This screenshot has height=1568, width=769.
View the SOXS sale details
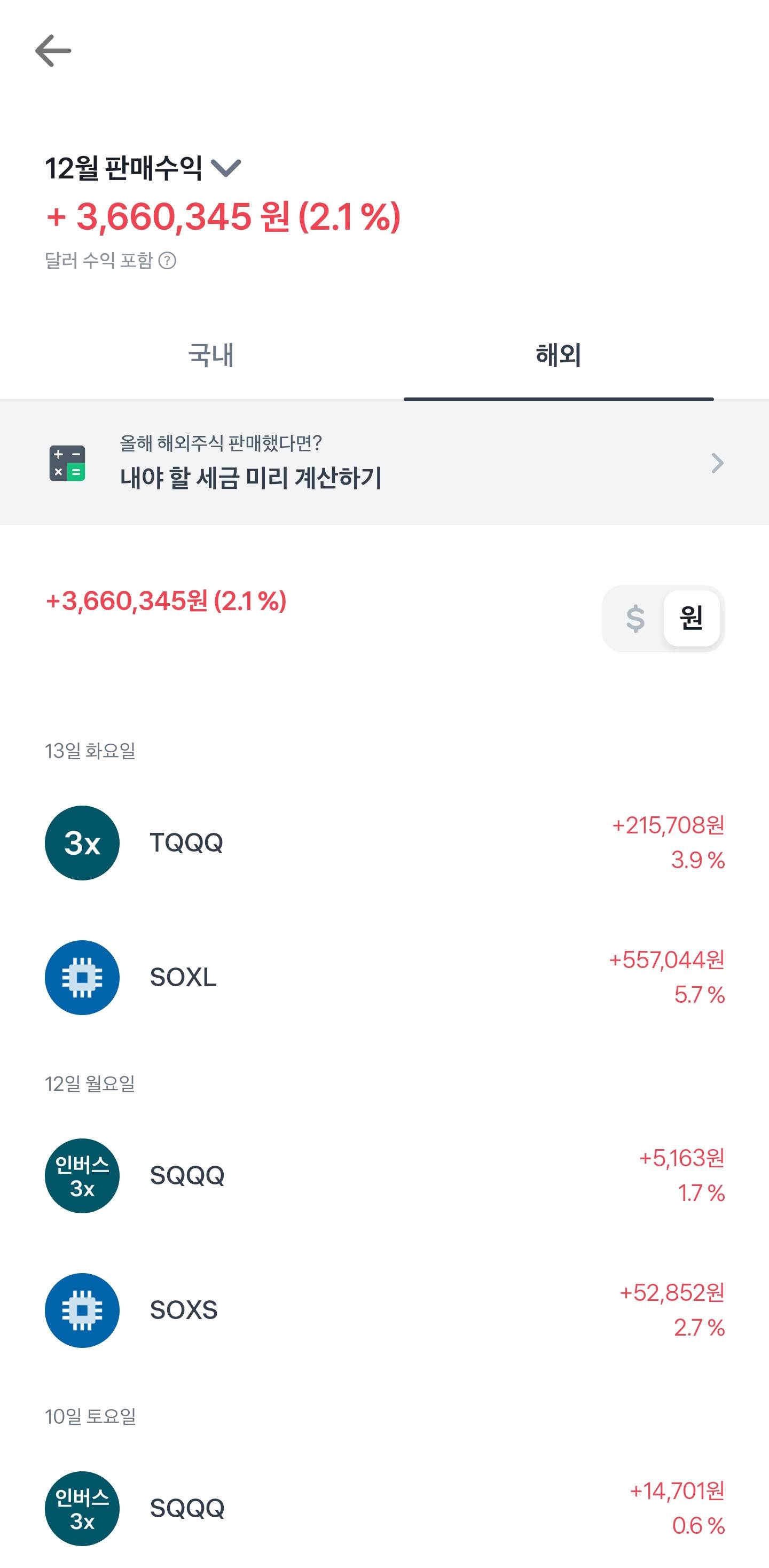tap(384, 1310)
